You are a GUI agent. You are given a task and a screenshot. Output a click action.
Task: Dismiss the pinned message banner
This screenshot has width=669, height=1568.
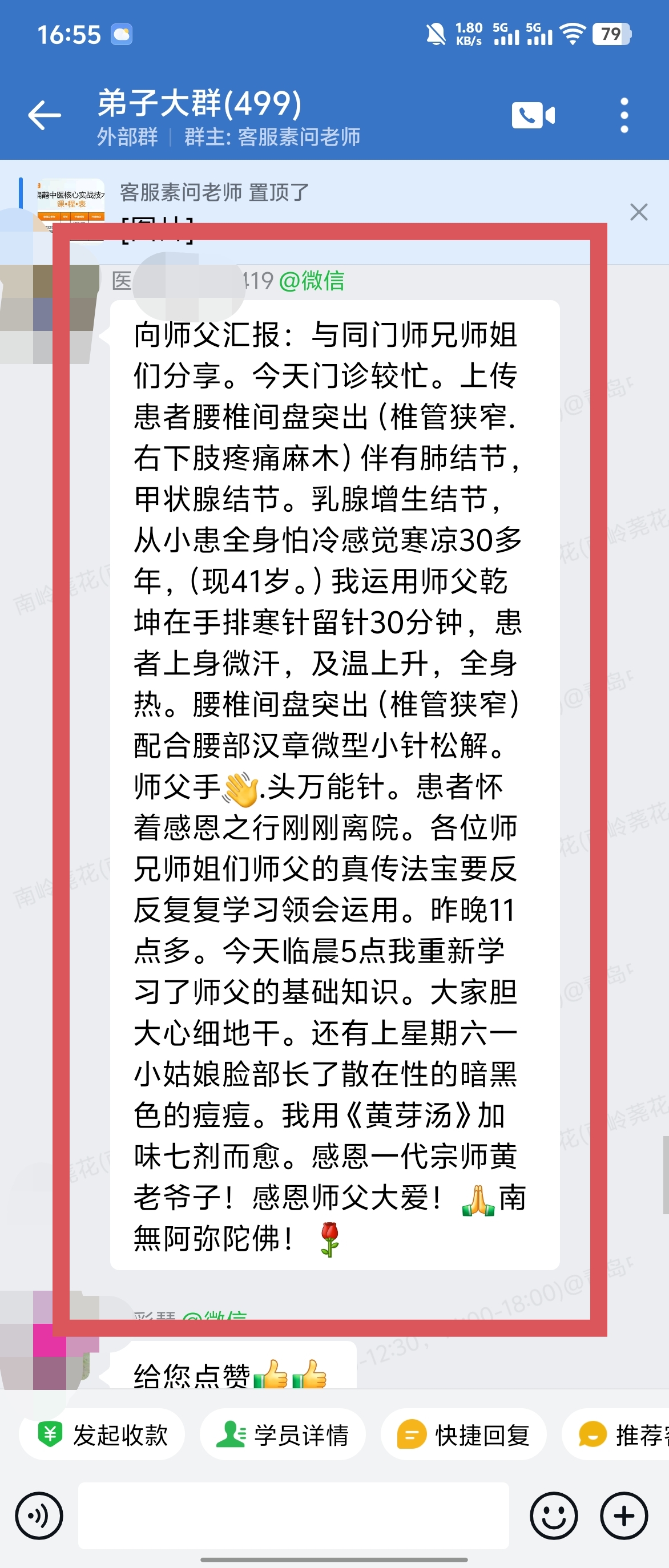(639, 212)
